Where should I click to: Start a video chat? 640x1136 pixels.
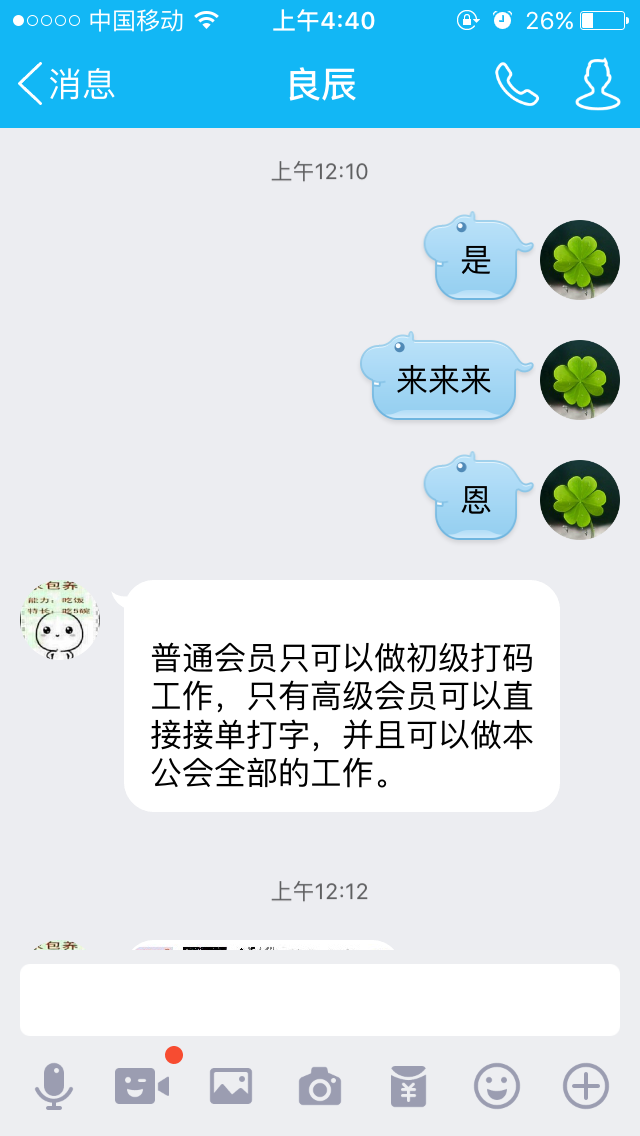pos(141,1085)
